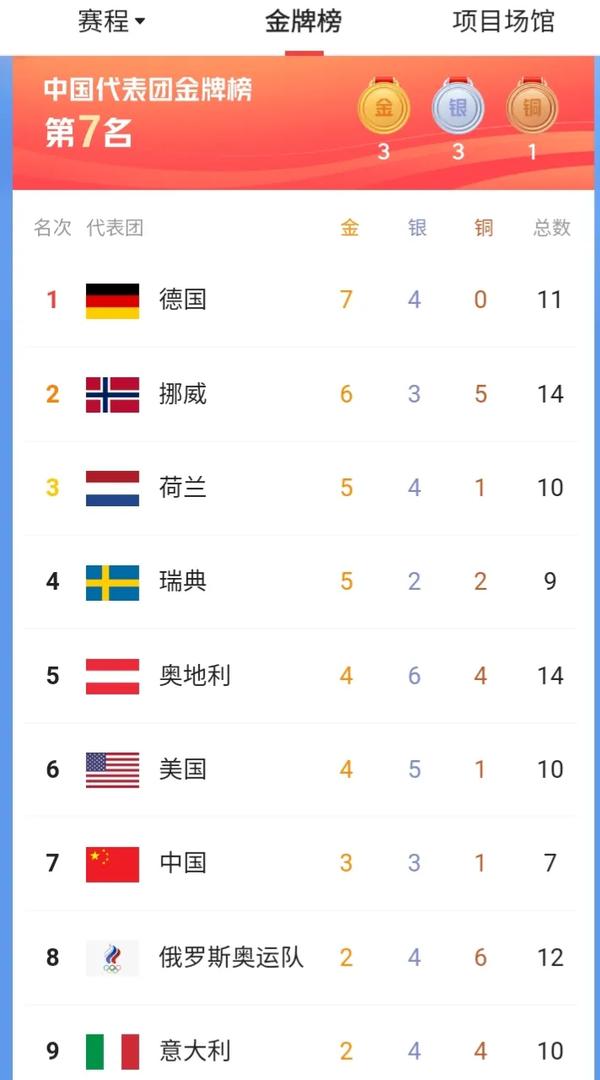Switch to the 项目场馆 tab
Image resolution: width=600 pixels, height=1080 pixels.
click(504, 21)
